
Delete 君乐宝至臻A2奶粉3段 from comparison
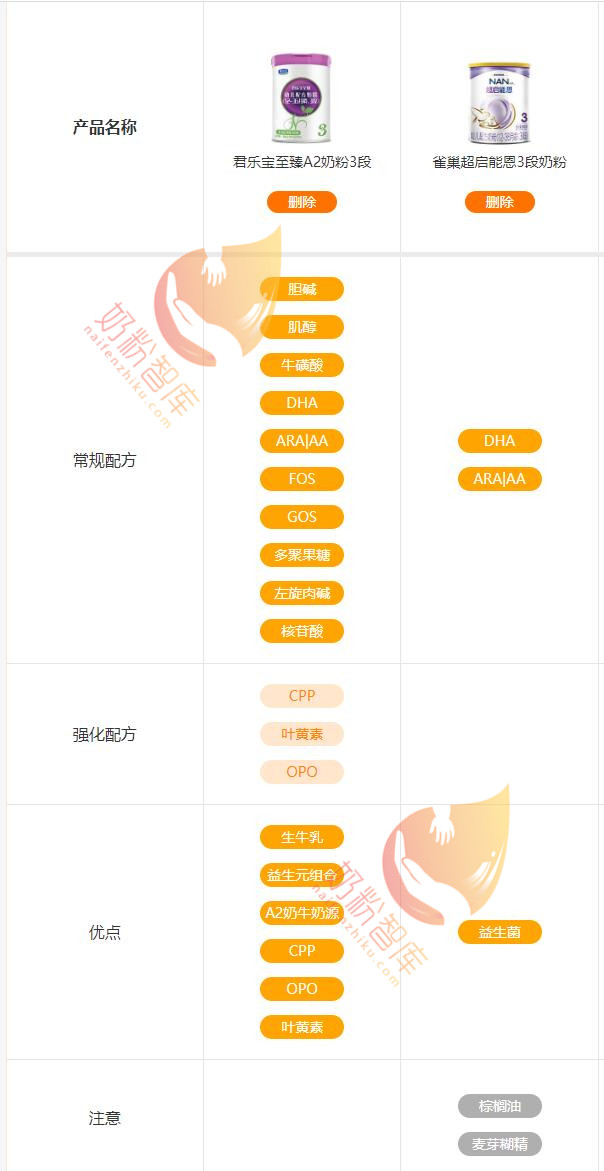(301, 202)
